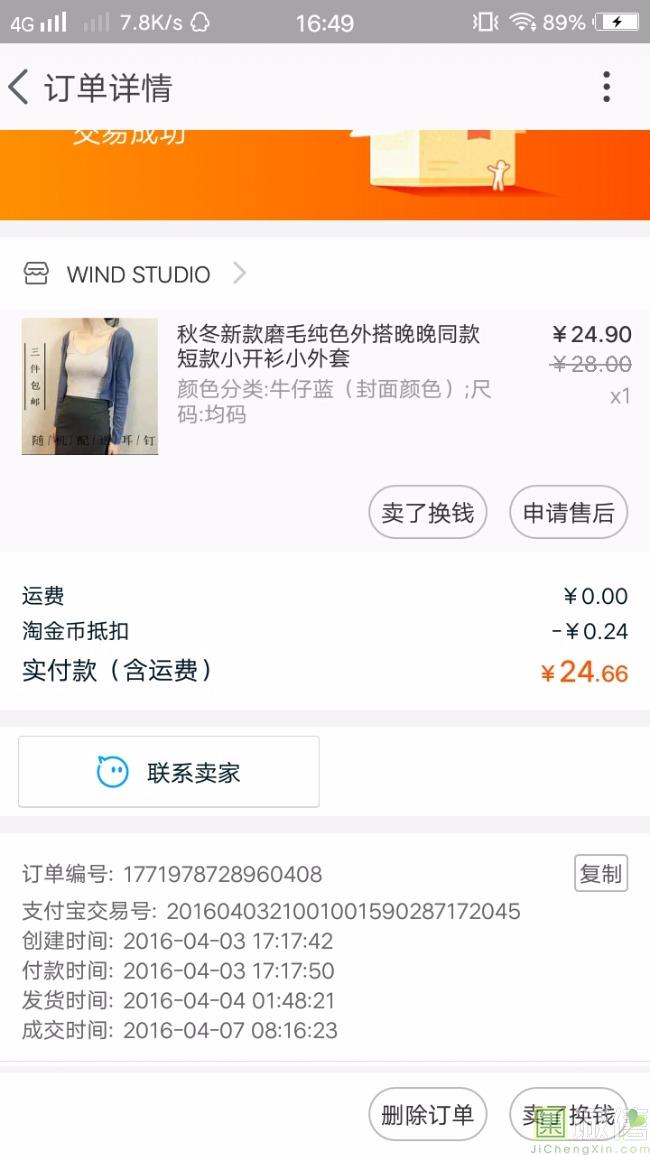Image resolution: width=650 pixels, height=1155 pixels.
Task: Open the WIND STUDIO shop page
Action: (138, 274)
